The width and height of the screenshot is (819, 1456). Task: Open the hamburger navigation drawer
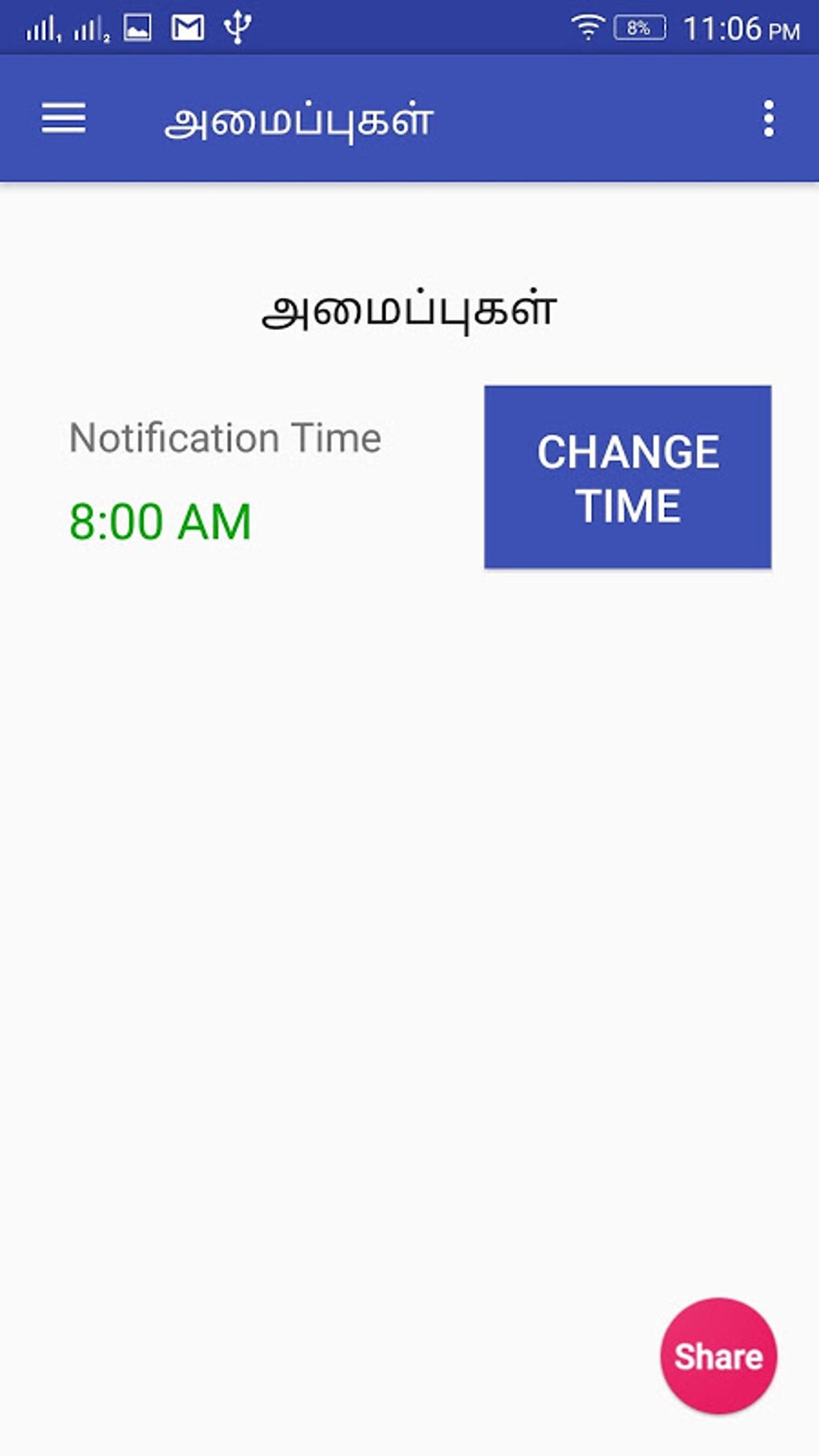point(63,119)
